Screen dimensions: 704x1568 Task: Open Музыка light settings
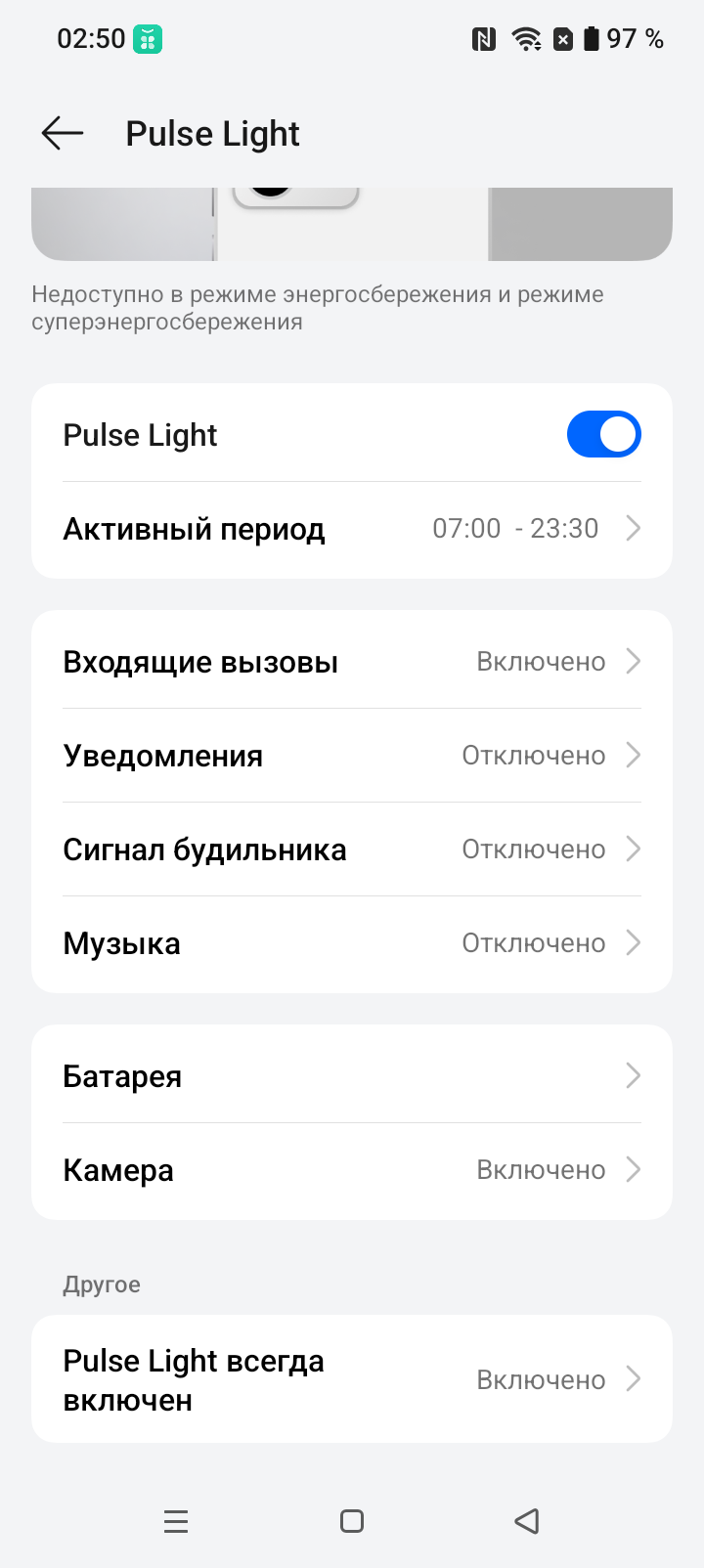tap(352, 943)
